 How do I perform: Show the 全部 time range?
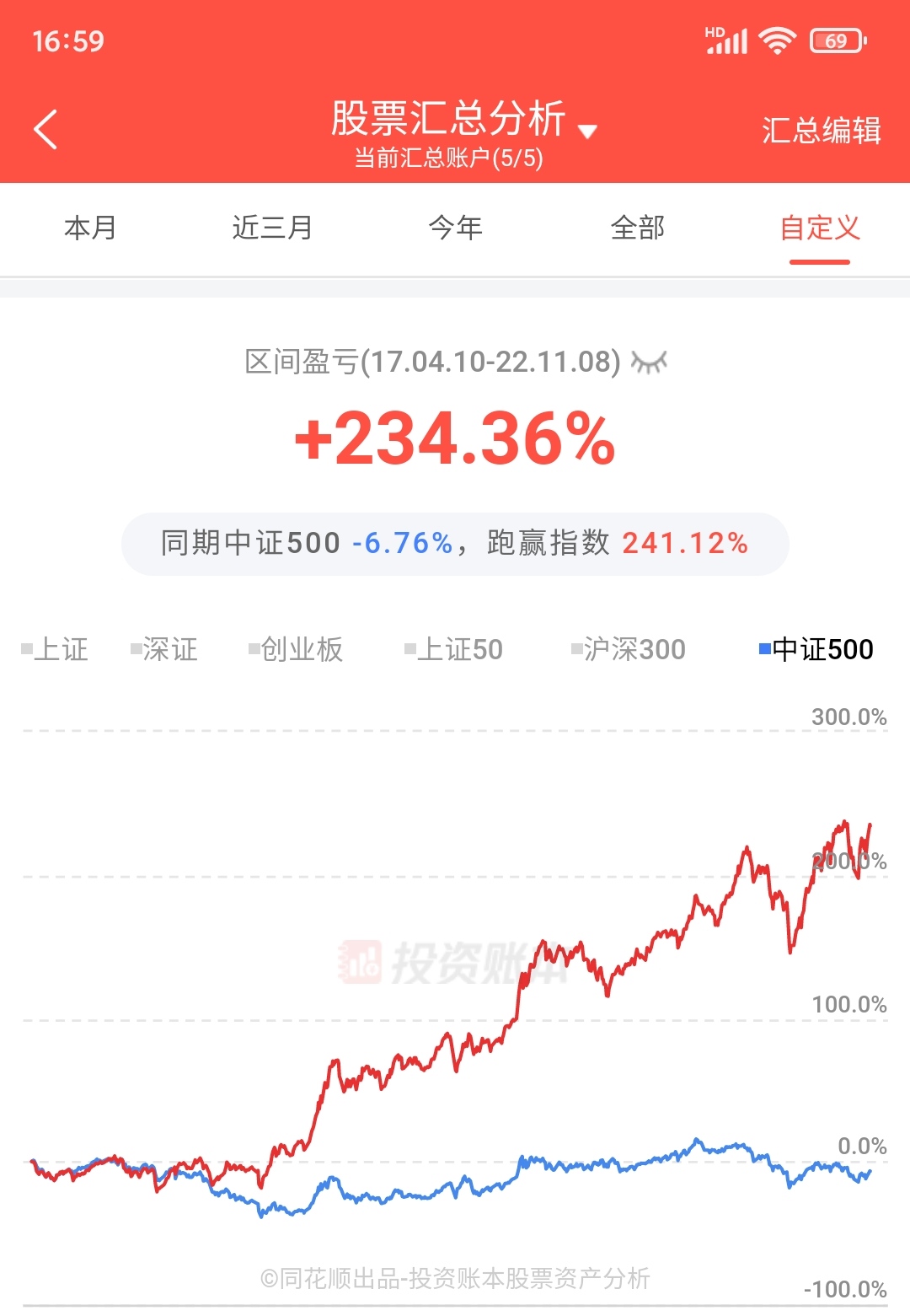(637, 228)
